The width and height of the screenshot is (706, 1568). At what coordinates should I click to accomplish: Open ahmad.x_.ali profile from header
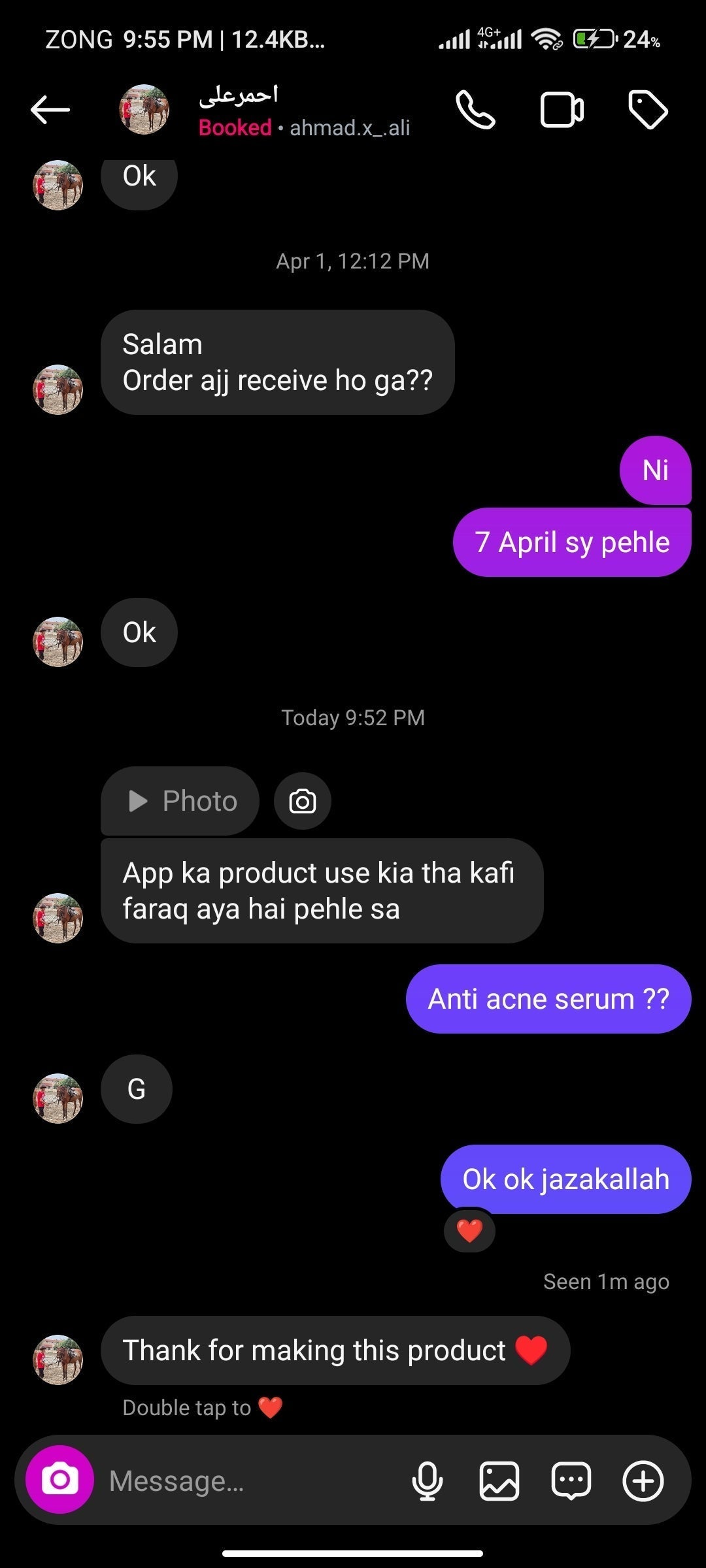coord(304,111)
